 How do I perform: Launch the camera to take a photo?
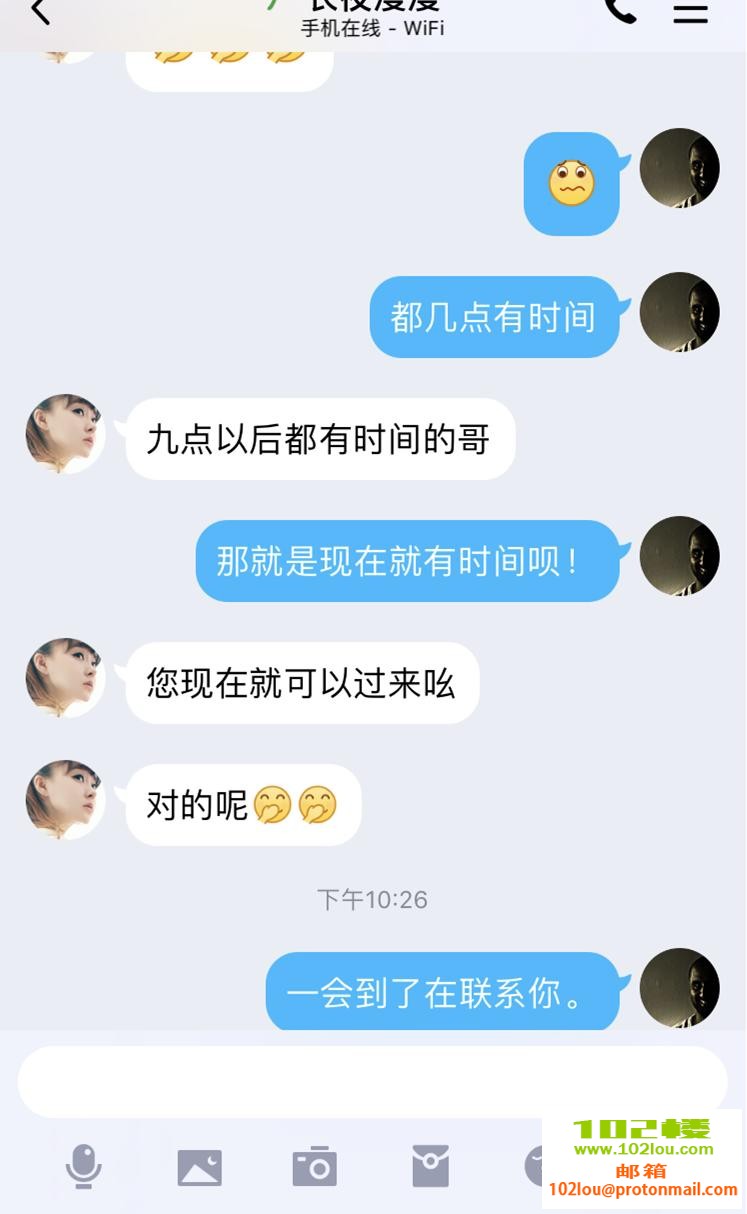315,1167
